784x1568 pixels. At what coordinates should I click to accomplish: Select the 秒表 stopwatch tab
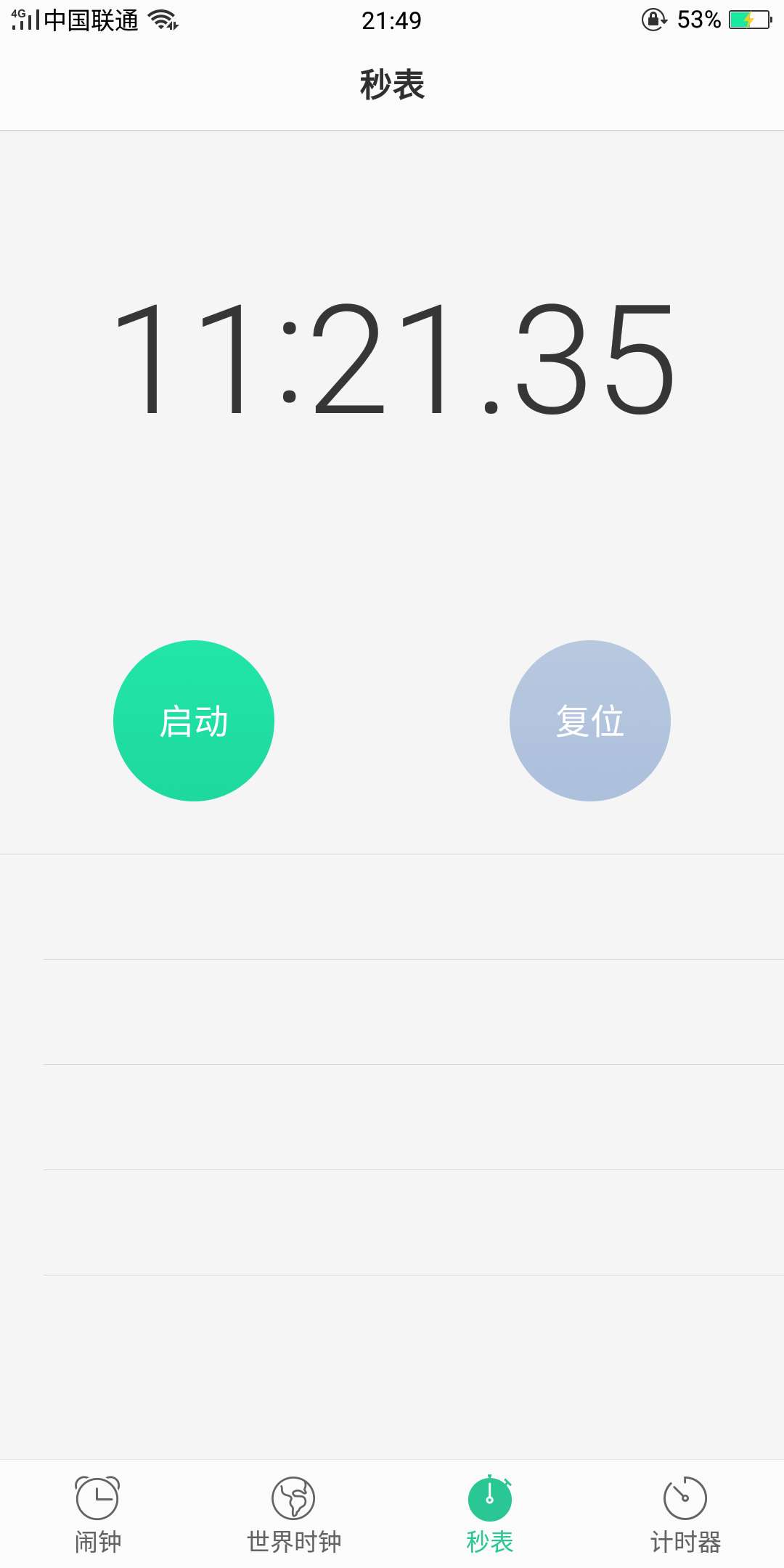click(490, 1514)
